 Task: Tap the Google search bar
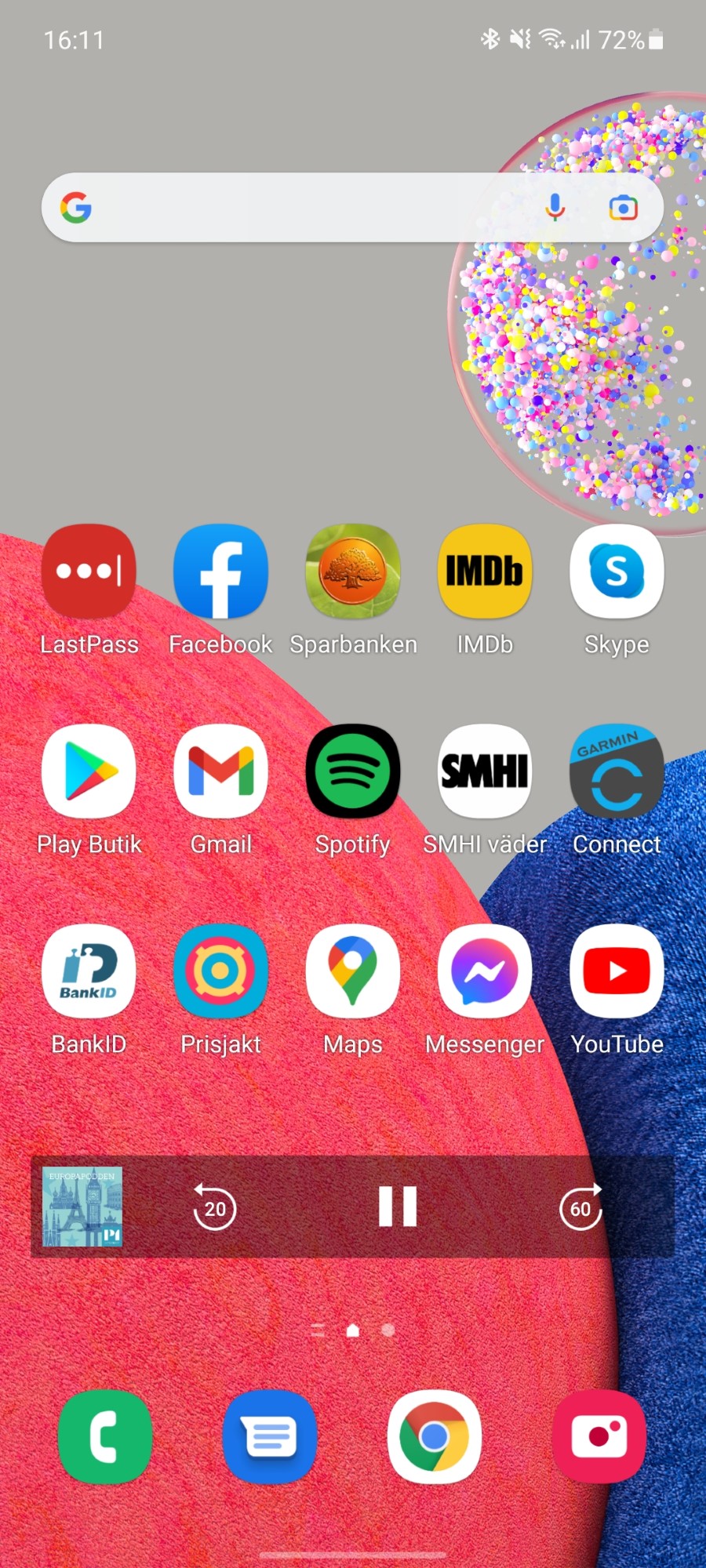coord(314,208)
